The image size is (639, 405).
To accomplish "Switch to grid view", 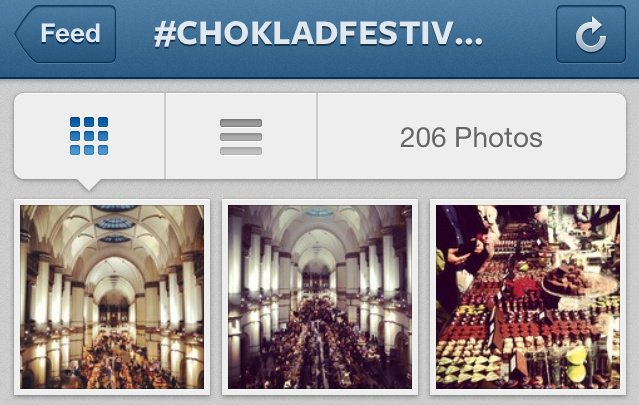I will pyautogui.click(x=89, y=137).
